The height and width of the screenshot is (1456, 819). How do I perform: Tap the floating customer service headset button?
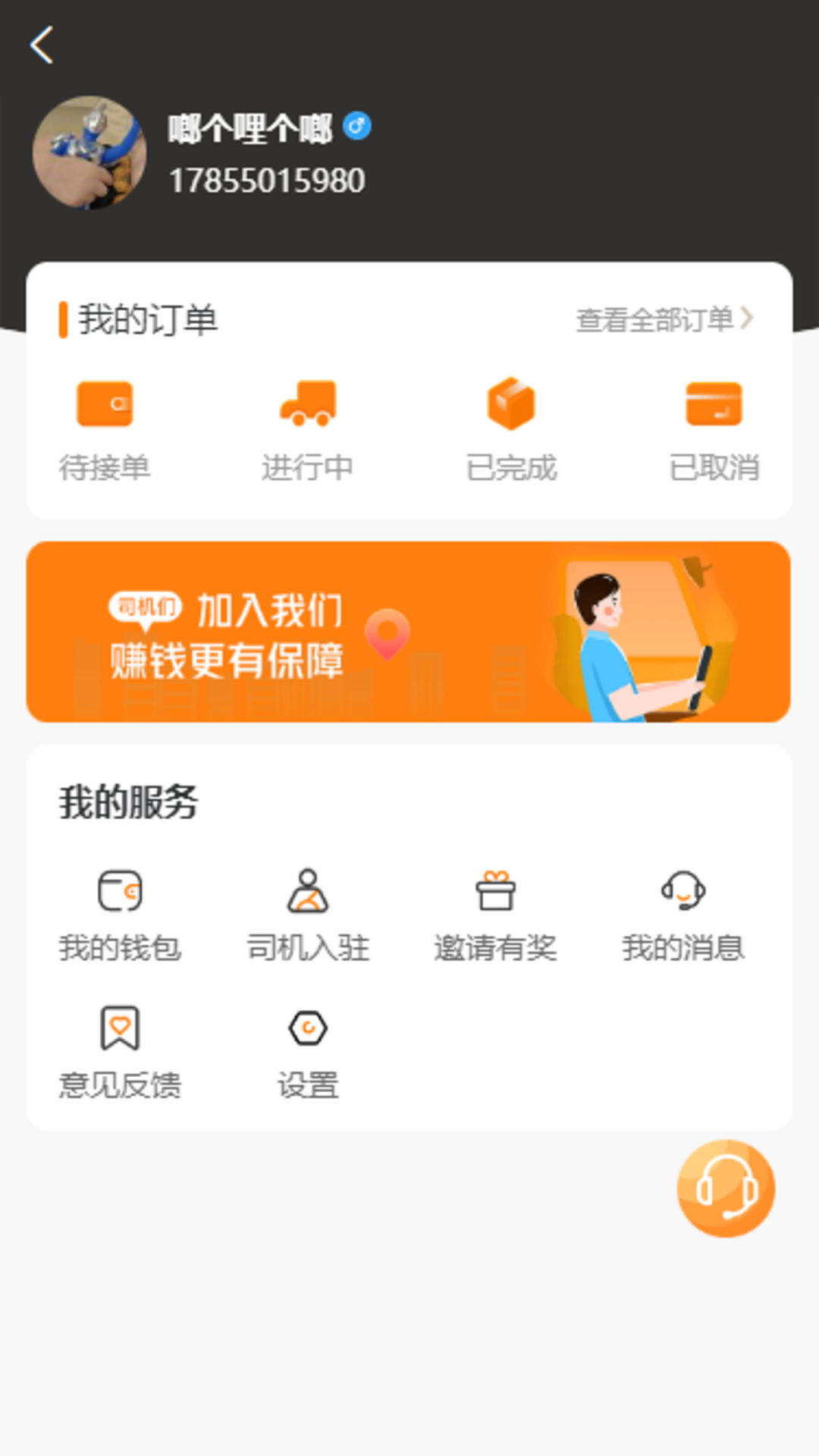[726, 1188]
